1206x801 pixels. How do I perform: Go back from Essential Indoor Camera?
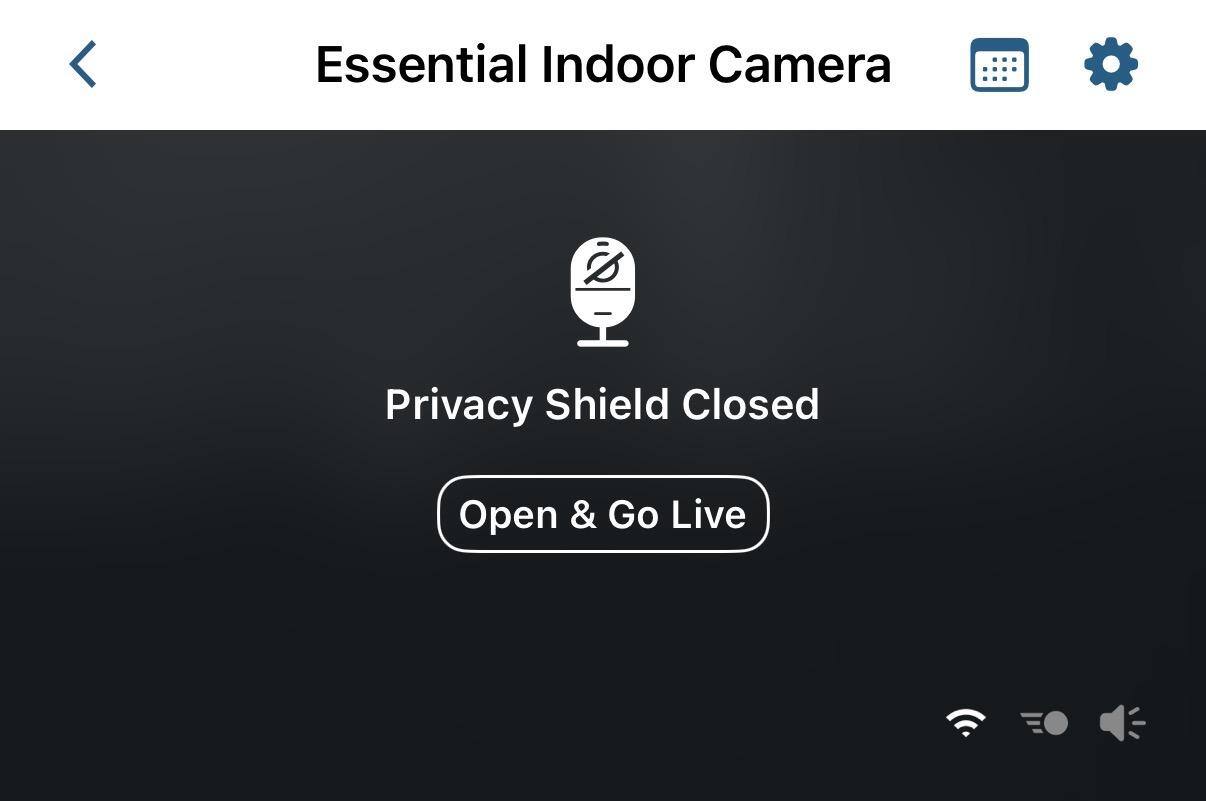click(83, 65)
